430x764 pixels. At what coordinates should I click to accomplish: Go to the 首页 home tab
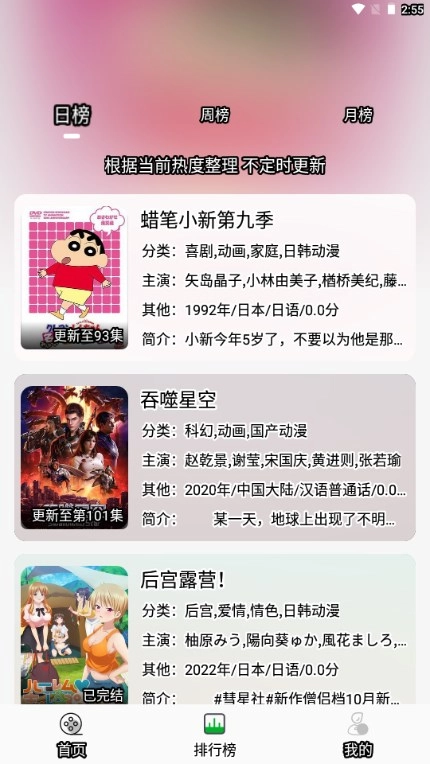coord(72,735)
